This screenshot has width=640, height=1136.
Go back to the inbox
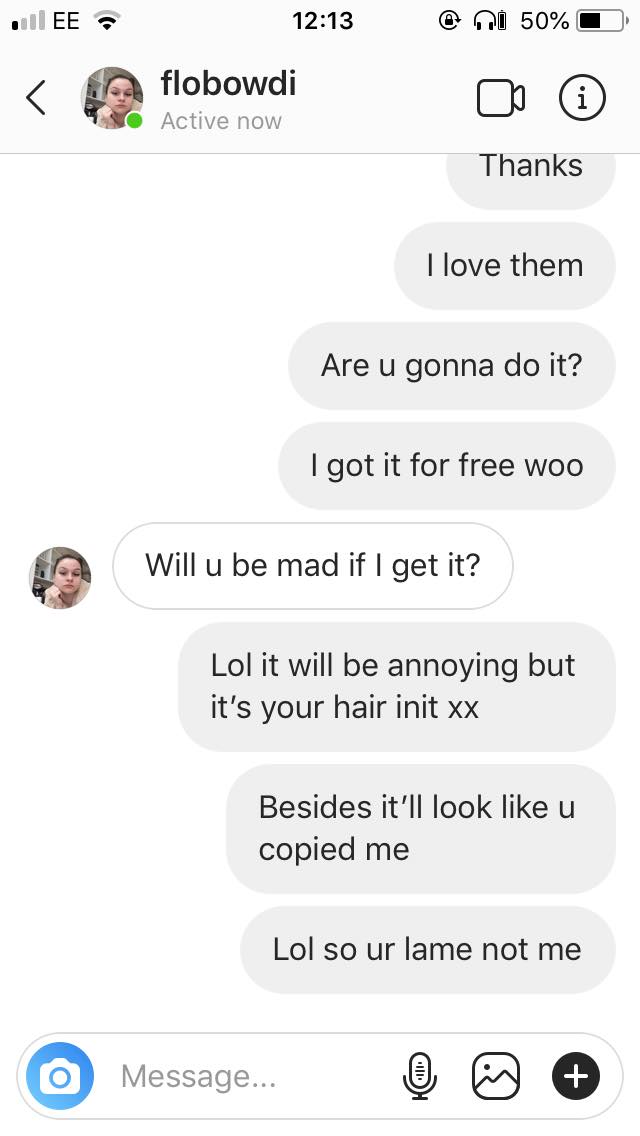coord(36,98)
